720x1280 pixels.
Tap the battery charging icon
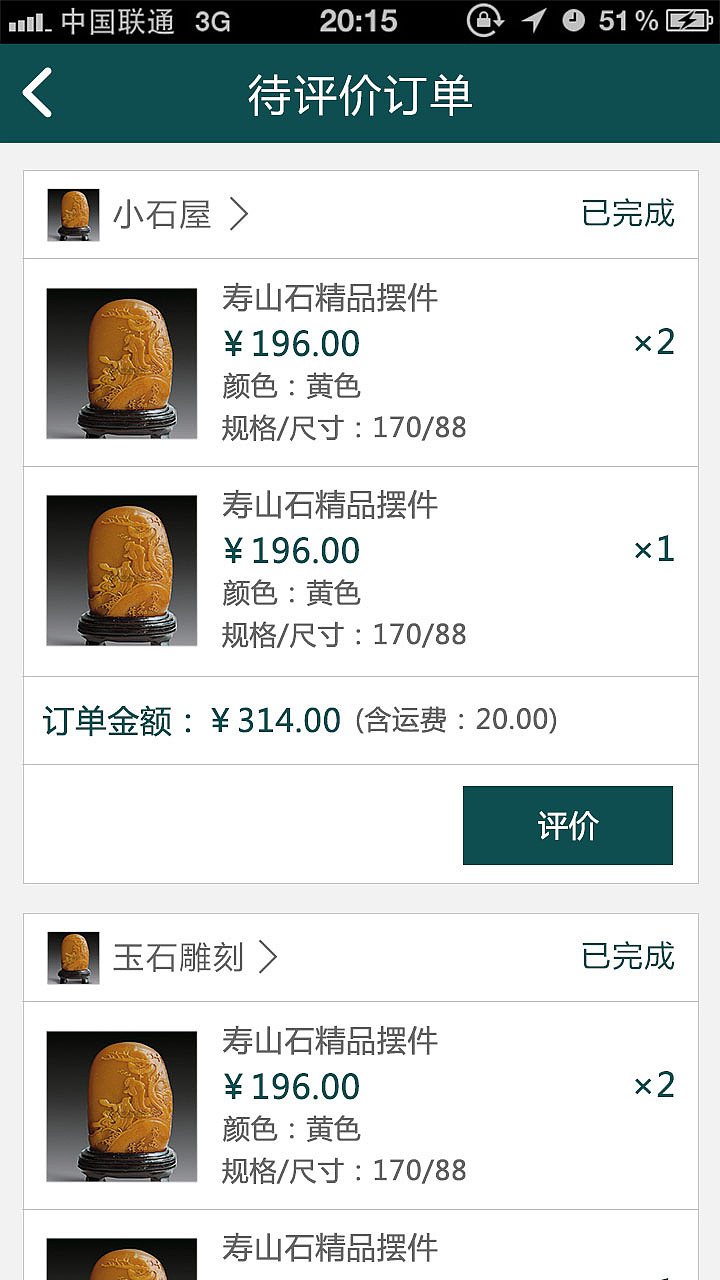click(x=687, y=20)
